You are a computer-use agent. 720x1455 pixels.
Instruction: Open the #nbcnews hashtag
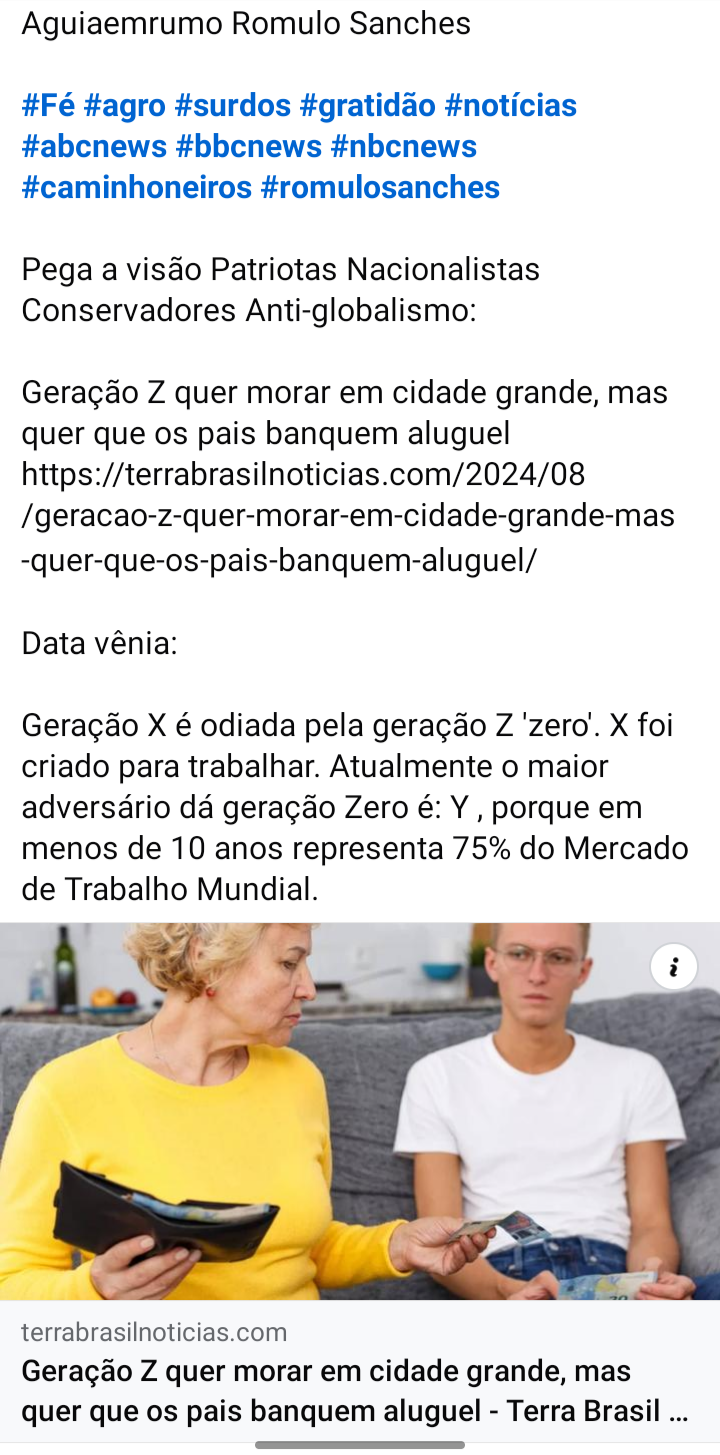coord(404,146)
